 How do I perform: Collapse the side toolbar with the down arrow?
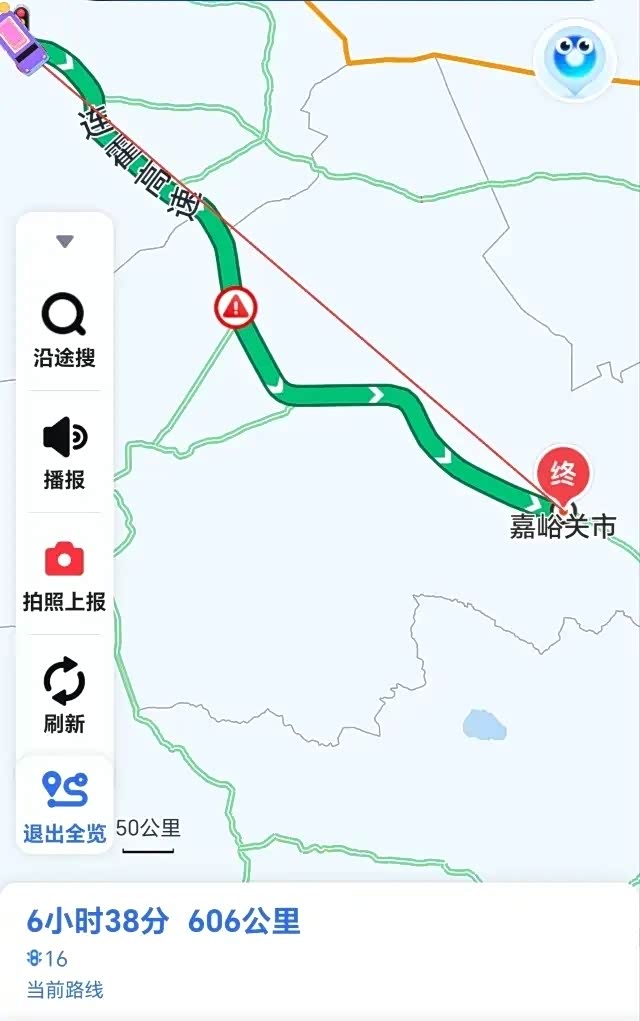coord(64,242)
